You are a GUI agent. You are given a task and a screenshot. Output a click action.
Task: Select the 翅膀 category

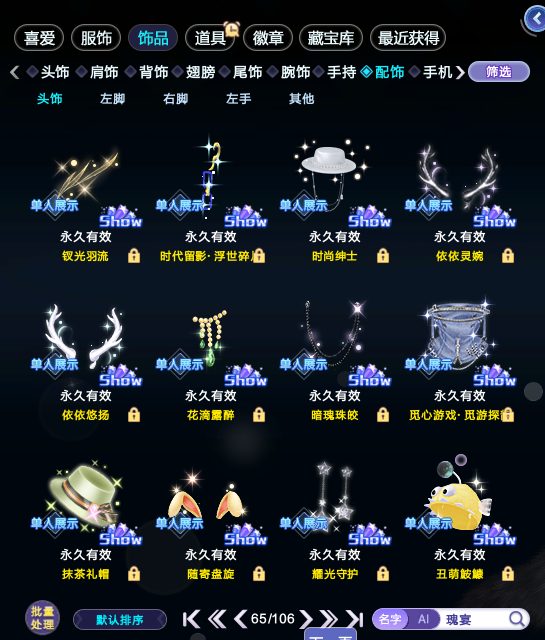pyautogui.click(x=200, y=72)
